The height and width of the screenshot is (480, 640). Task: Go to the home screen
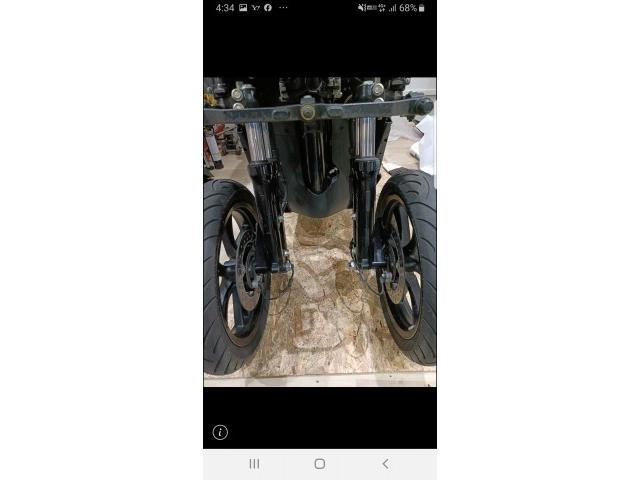click(320, 464)
